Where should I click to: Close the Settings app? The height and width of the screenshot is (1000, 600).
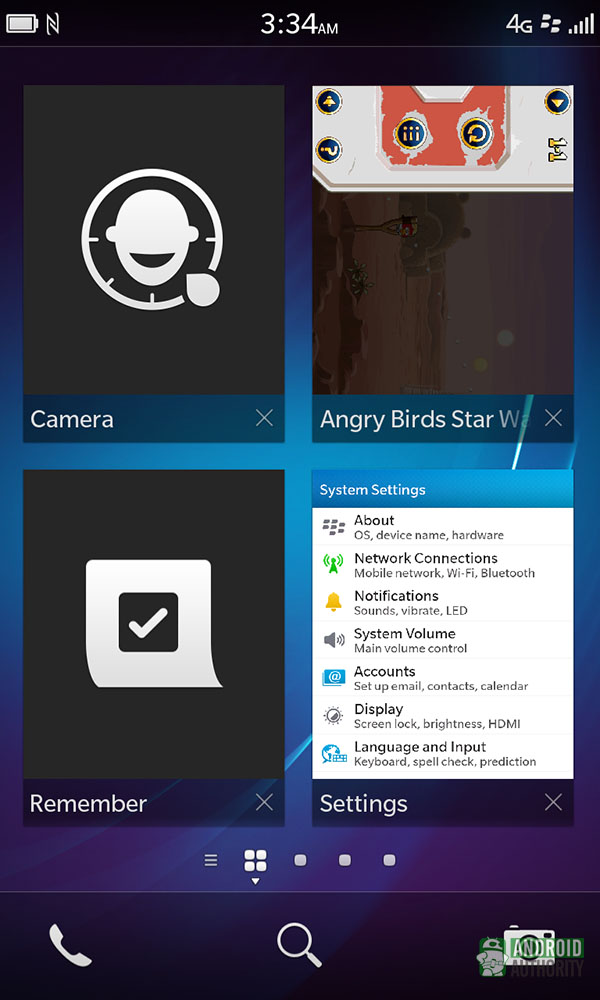click(x=553, y=802)
